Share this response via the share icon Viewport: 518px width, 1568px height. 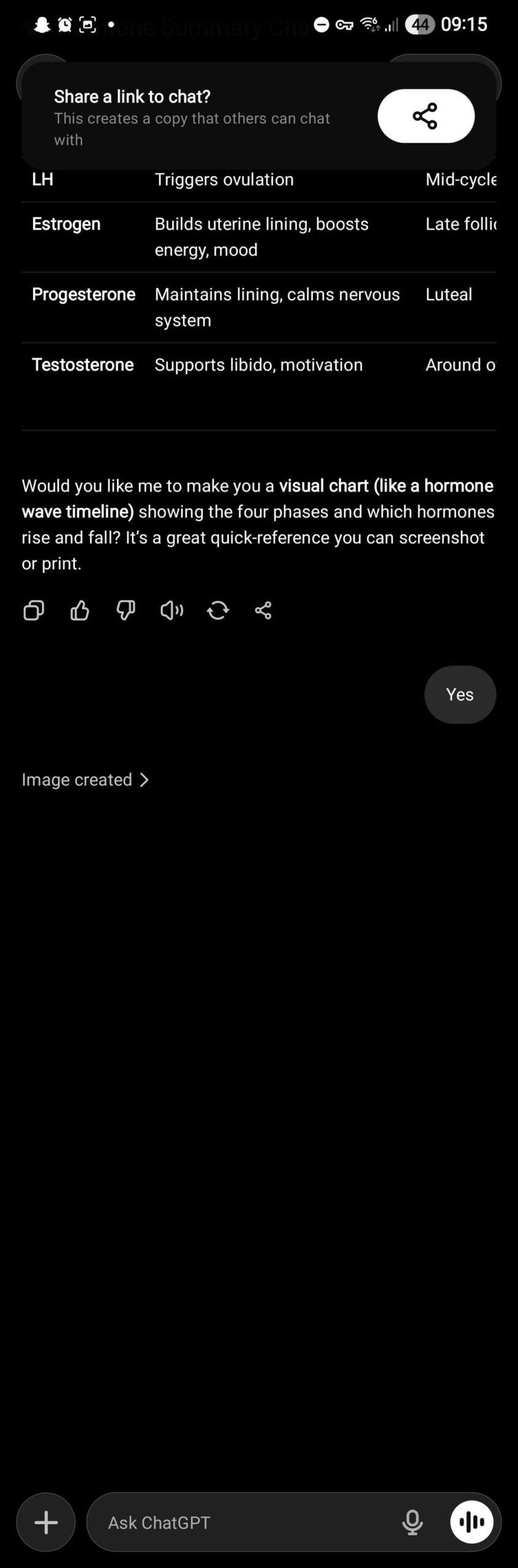[x=263, y=610]
